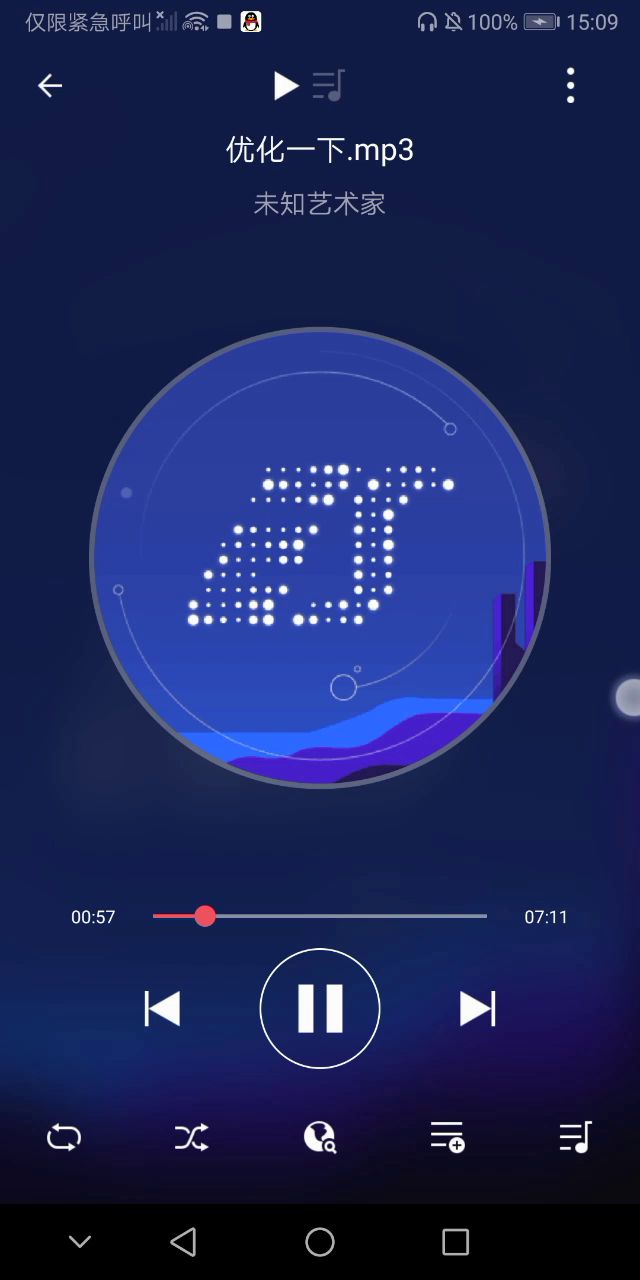The image size is (640, 1280).
Task: Go back using the top-left arrow
Action: coord(50,86)
